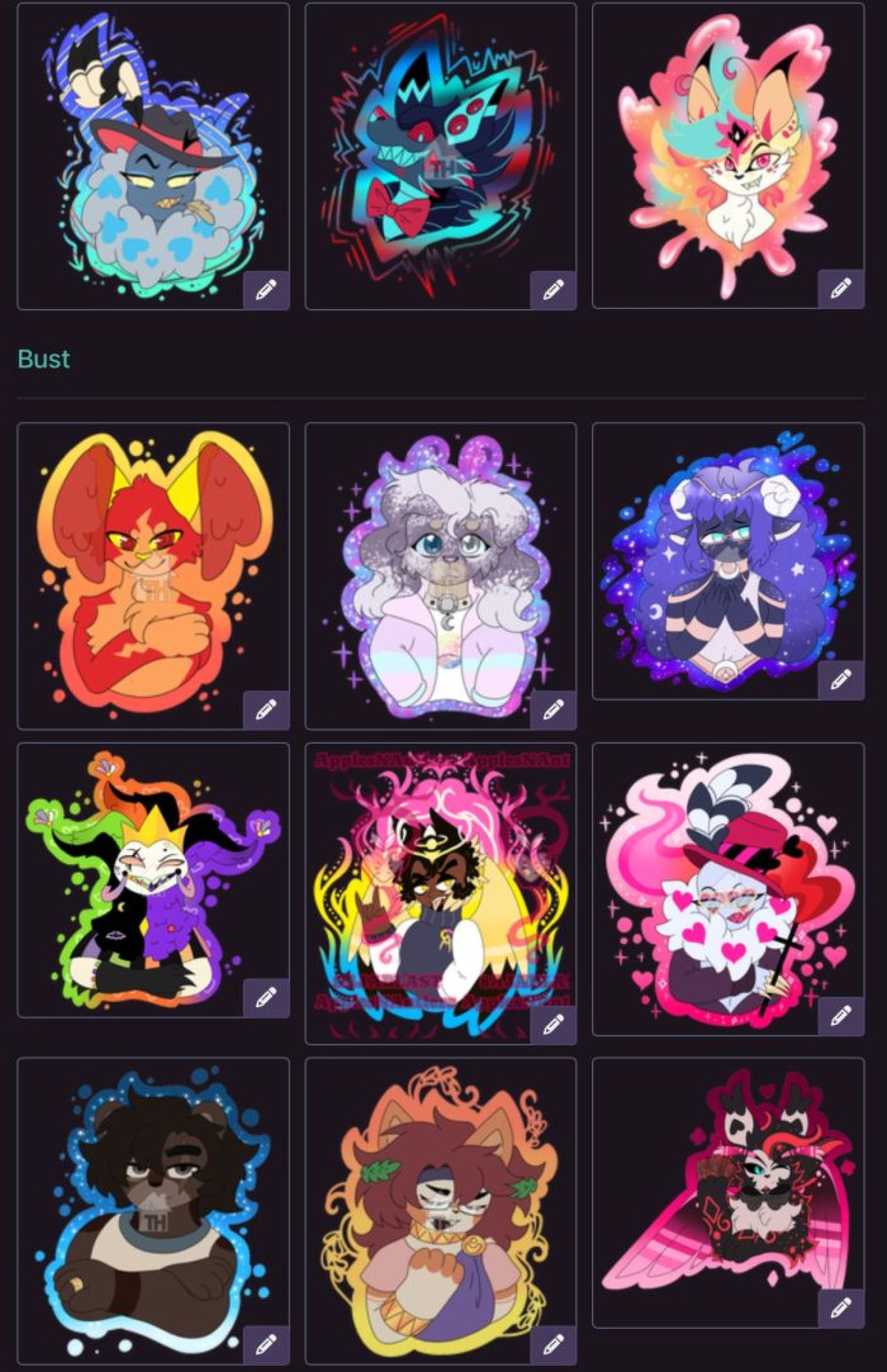The image size is (887, 1372).
Task: Edit the brown bear crossed arms bust
Action: [266, 1345]
